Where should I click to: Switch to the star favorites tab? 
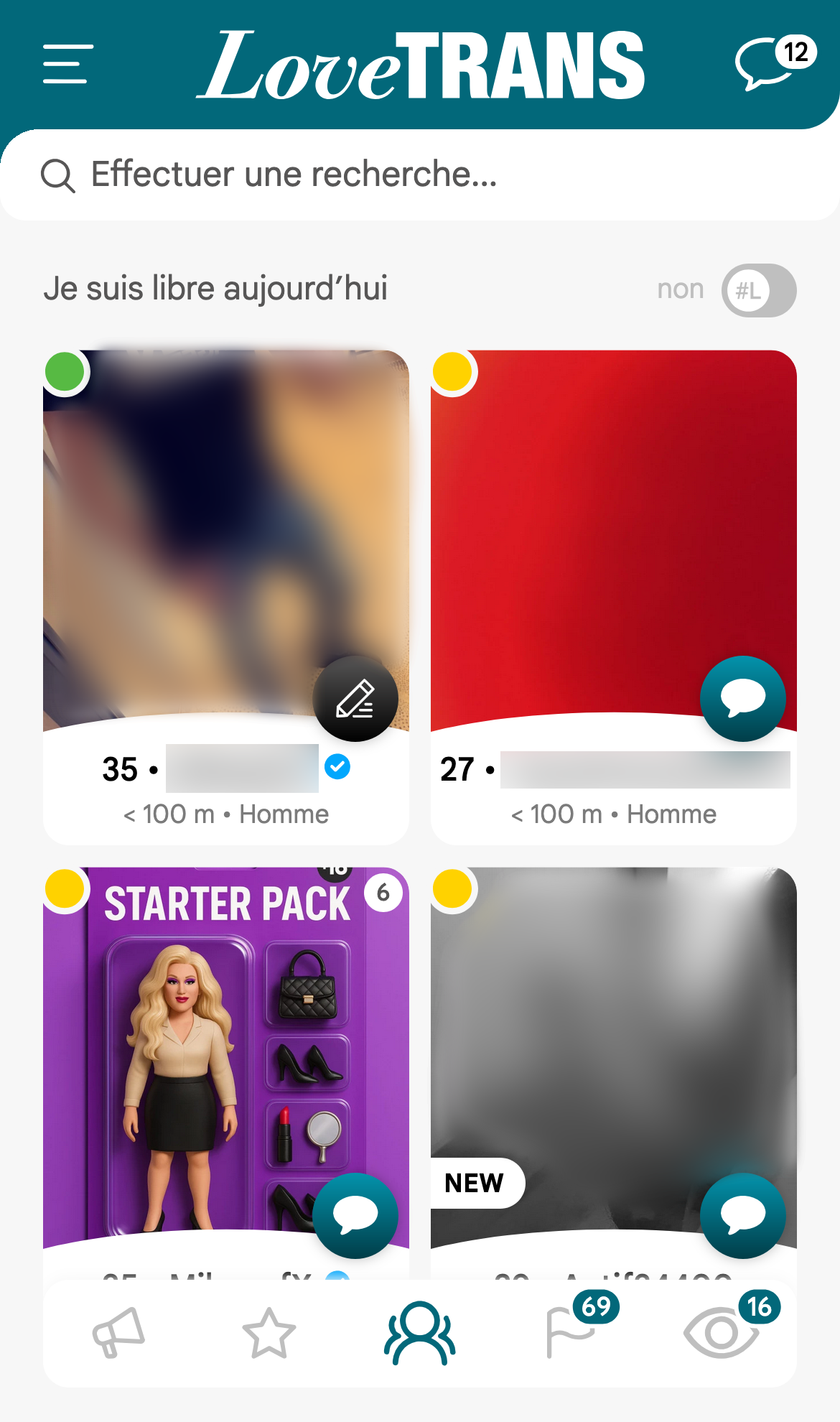[269, 1333]
